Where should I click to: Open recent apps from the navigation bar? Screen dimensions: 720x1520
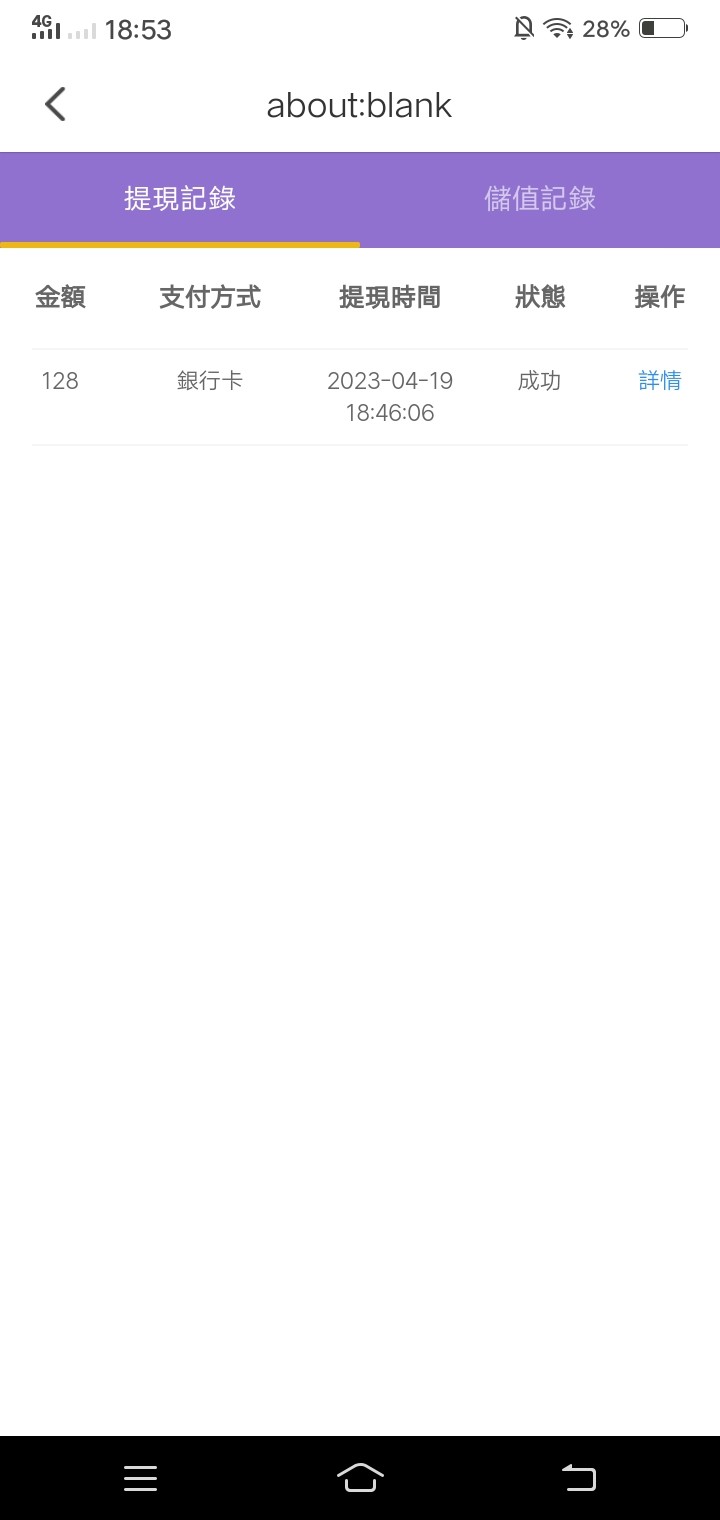click(x=140, y=1477)
